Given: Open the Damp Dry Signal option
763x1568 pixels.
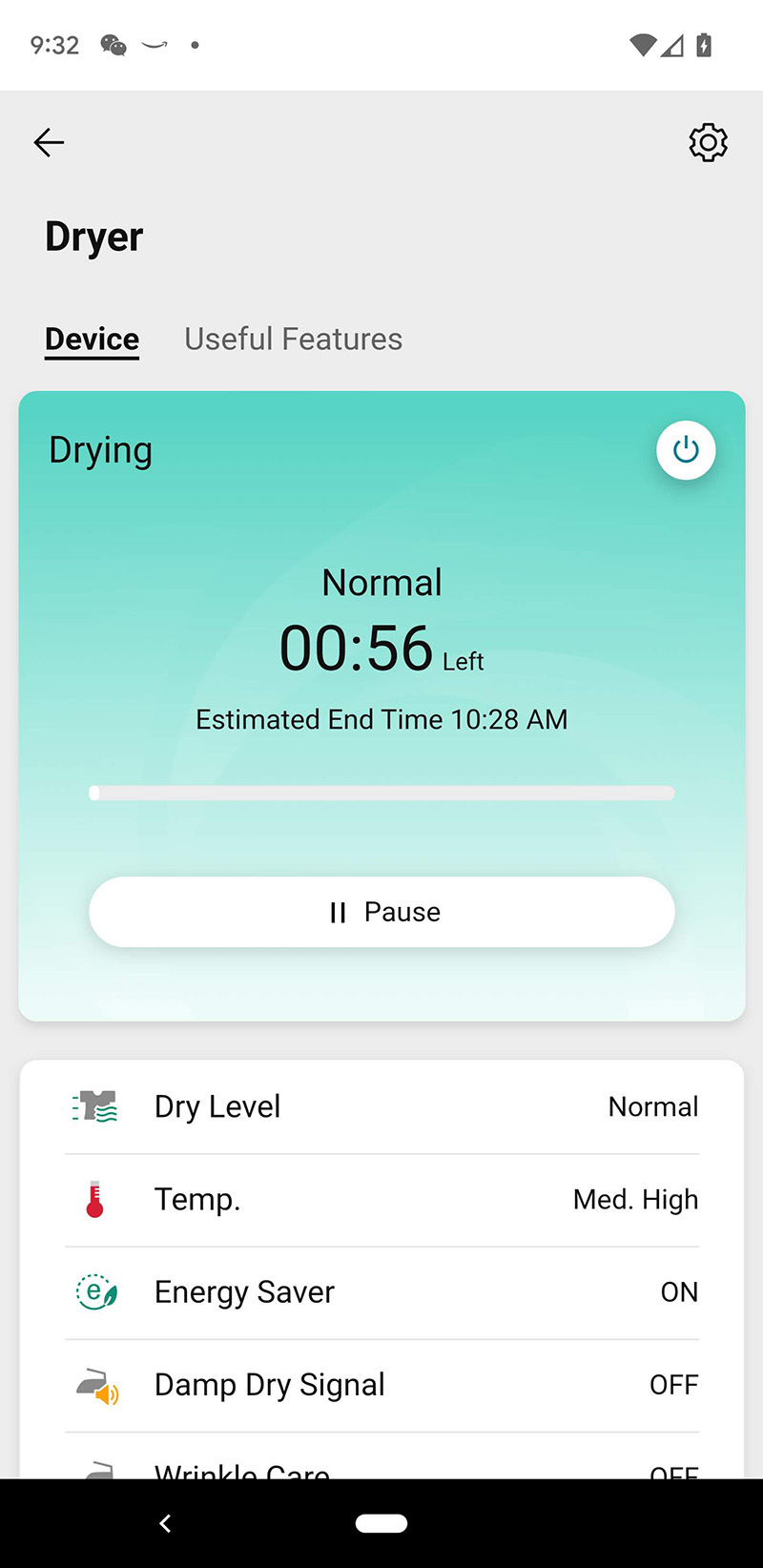Looking at the screenshot, I should [381, 1385].
